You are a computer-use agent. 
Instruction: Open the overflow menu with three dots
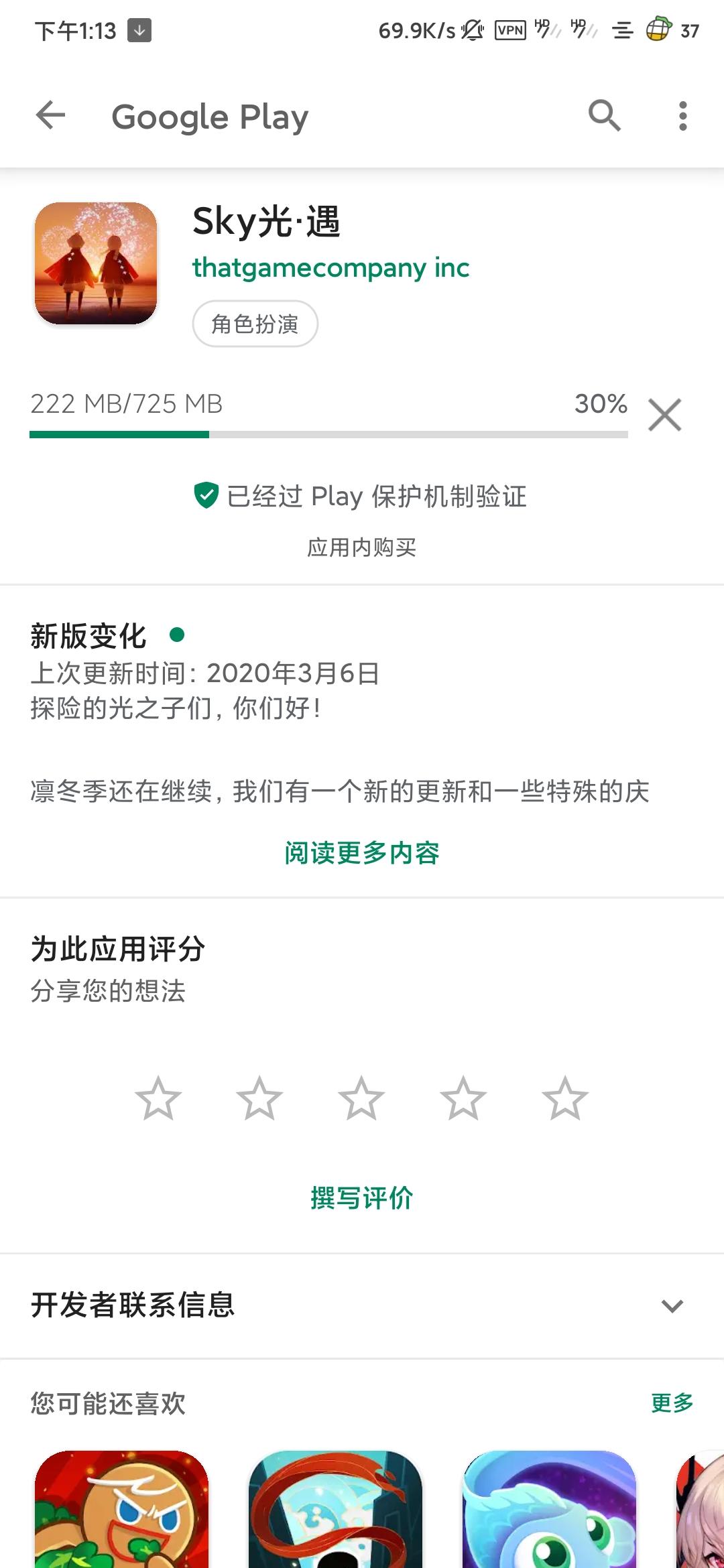(682, 115)
